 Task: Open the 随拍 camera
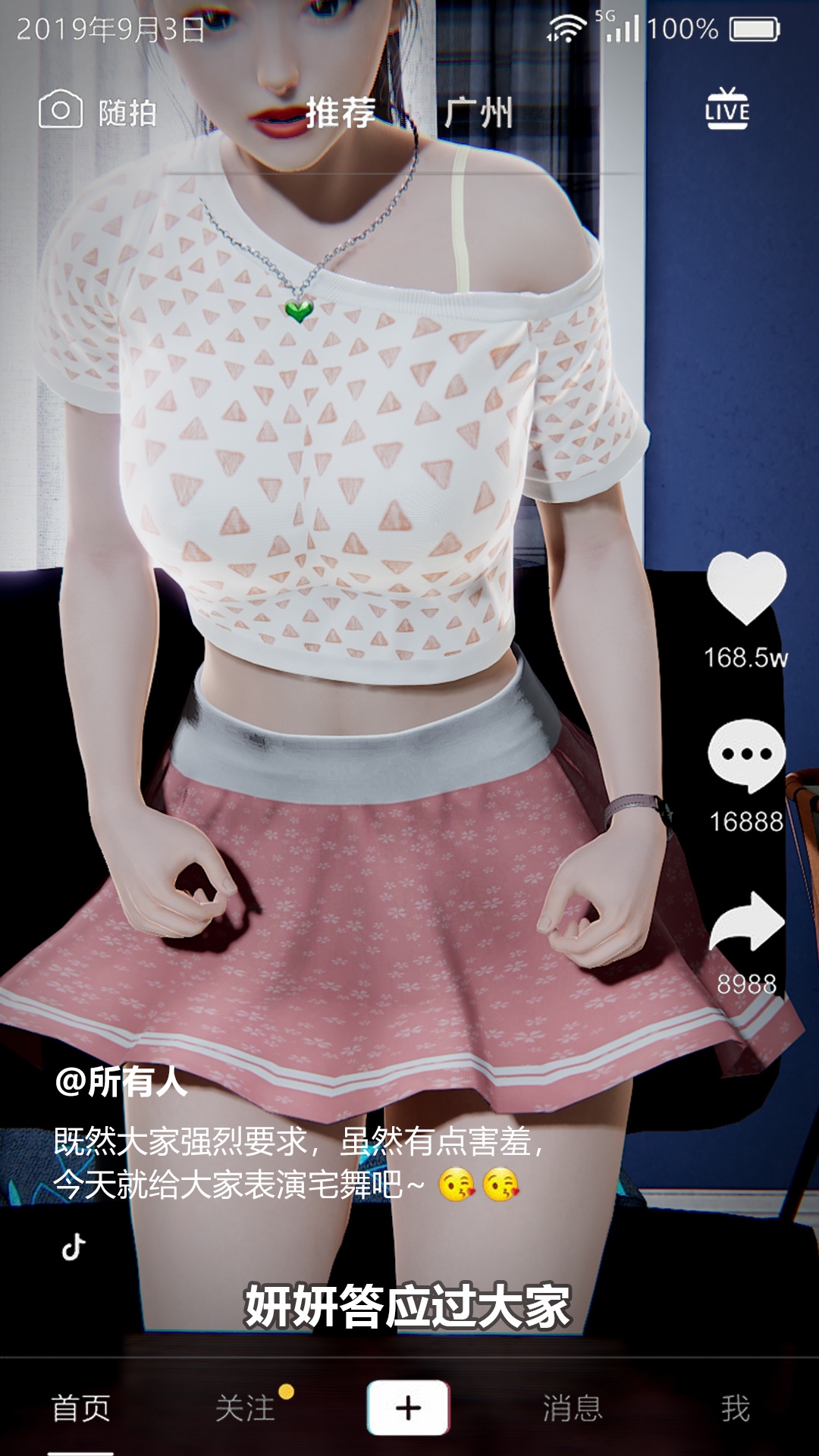[97, 111]
